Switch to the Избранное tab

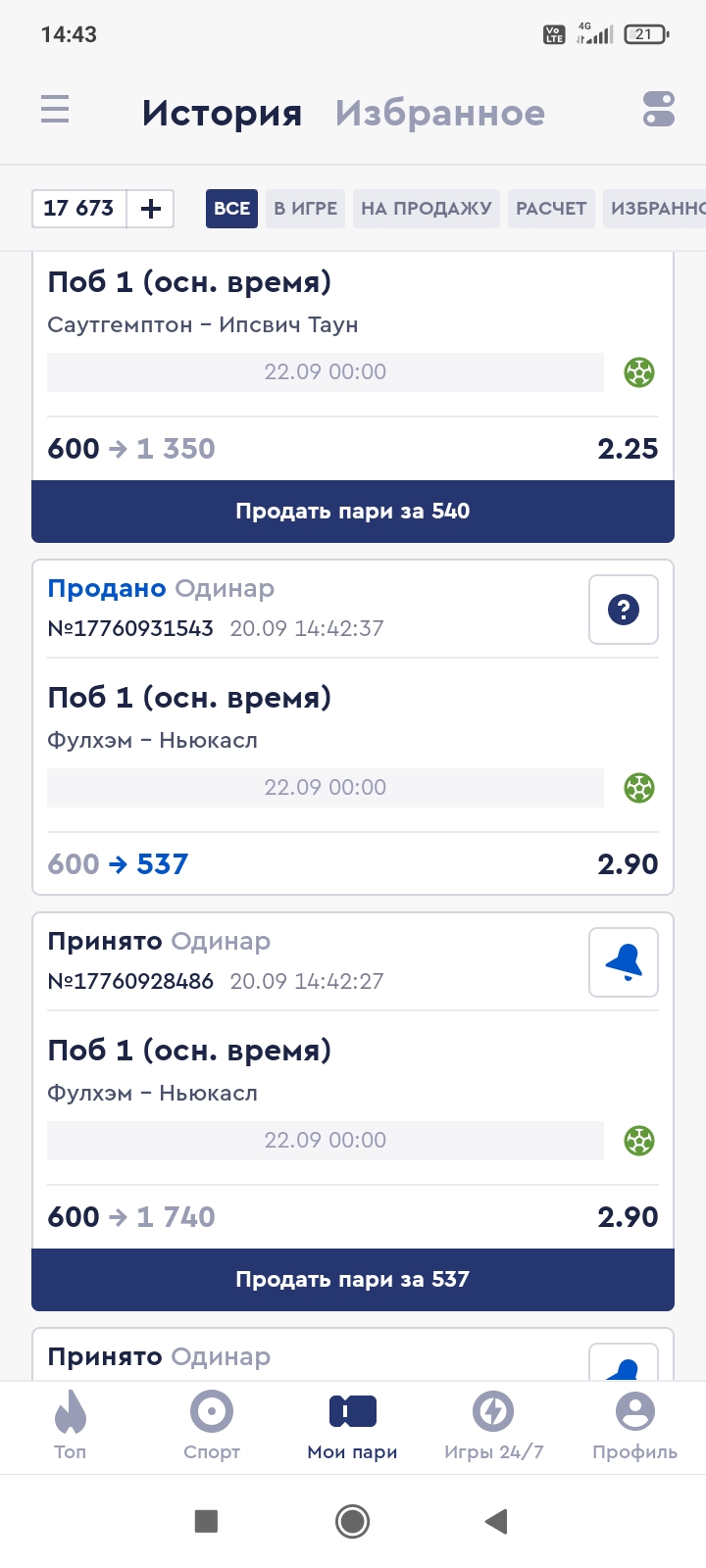click(x=439, y=113)
